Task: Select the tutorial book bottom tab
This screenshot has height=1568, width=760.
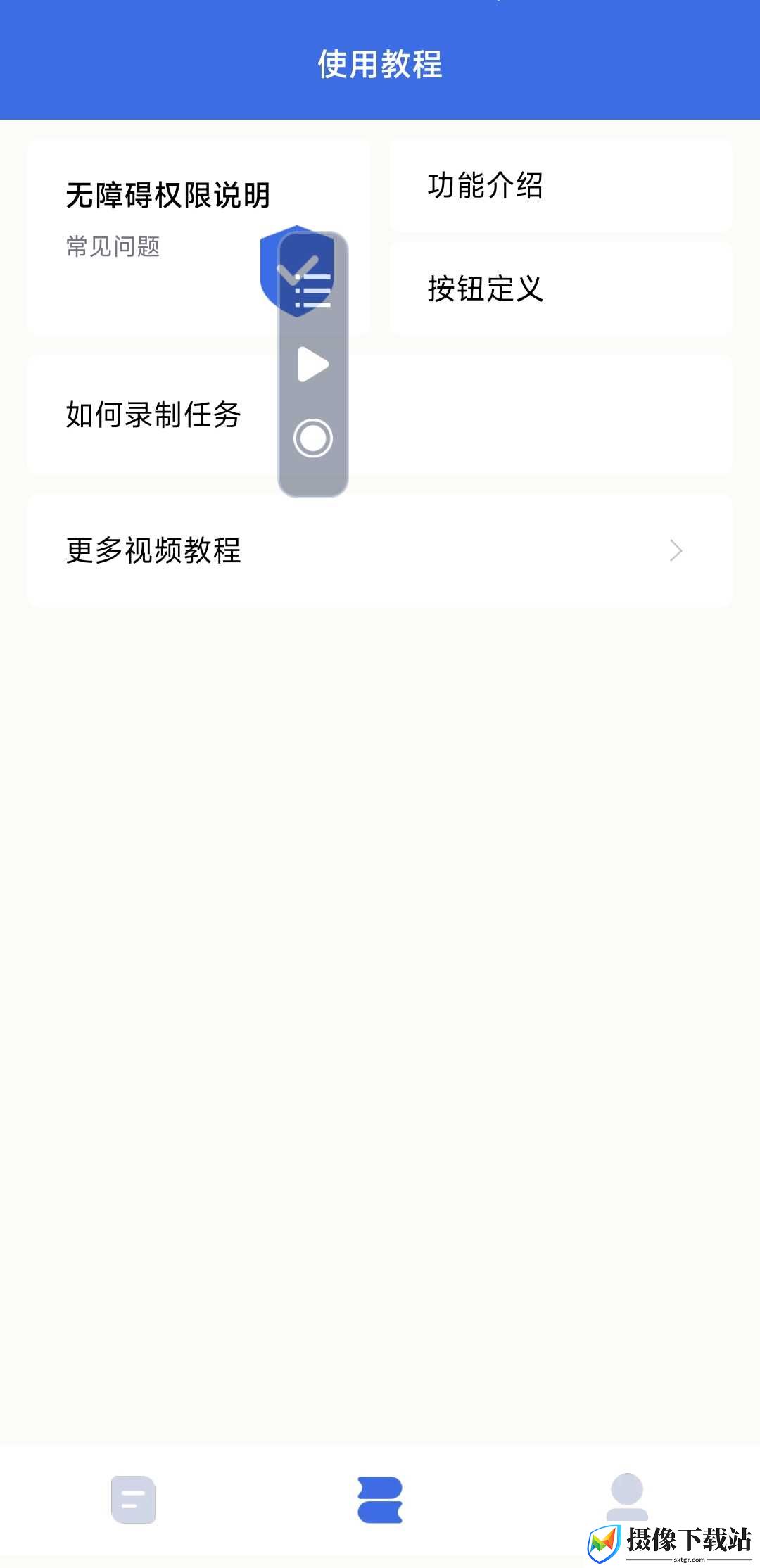Action: (x=380, y=1499)
